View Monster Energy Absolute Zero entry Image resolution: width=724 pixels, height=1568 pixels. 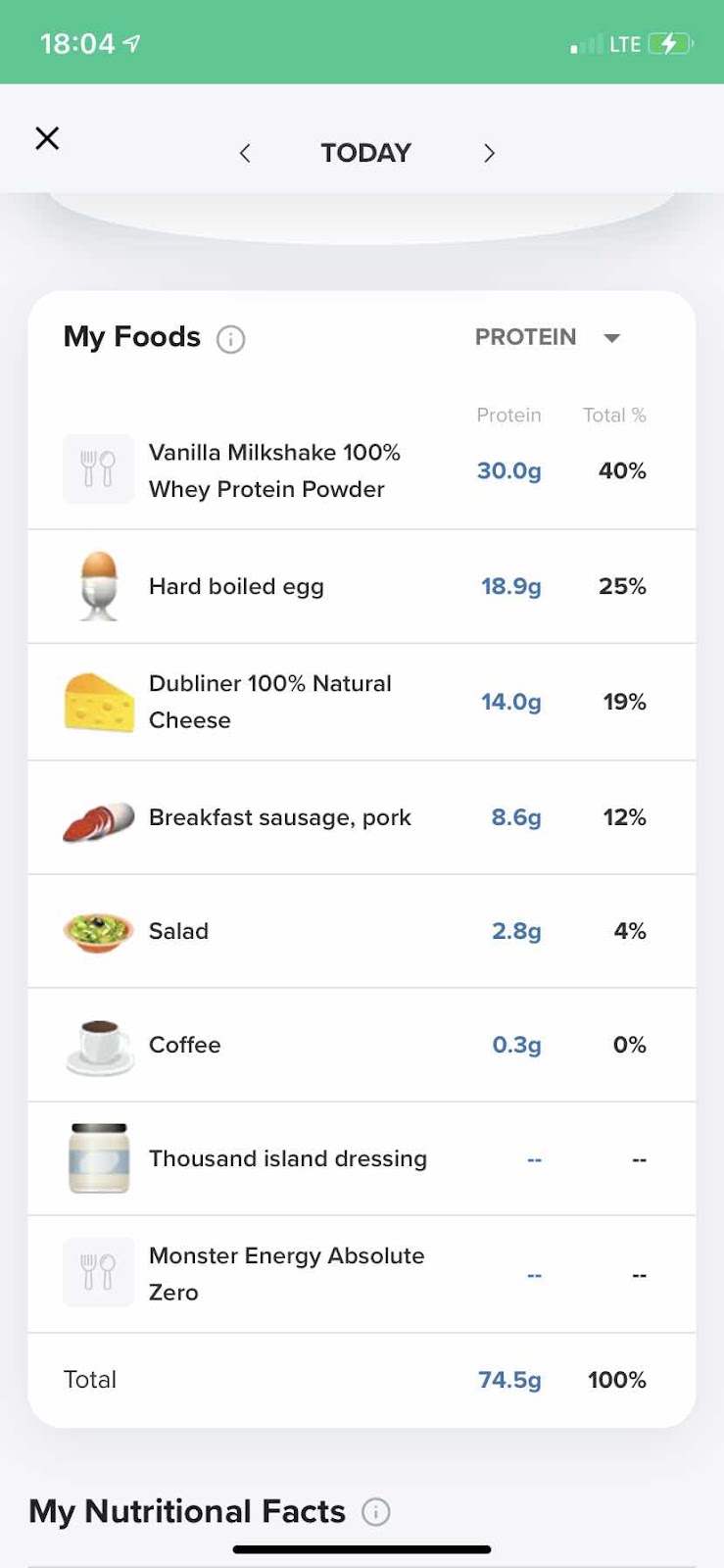pyautogui.click(x=362, y=1274)
